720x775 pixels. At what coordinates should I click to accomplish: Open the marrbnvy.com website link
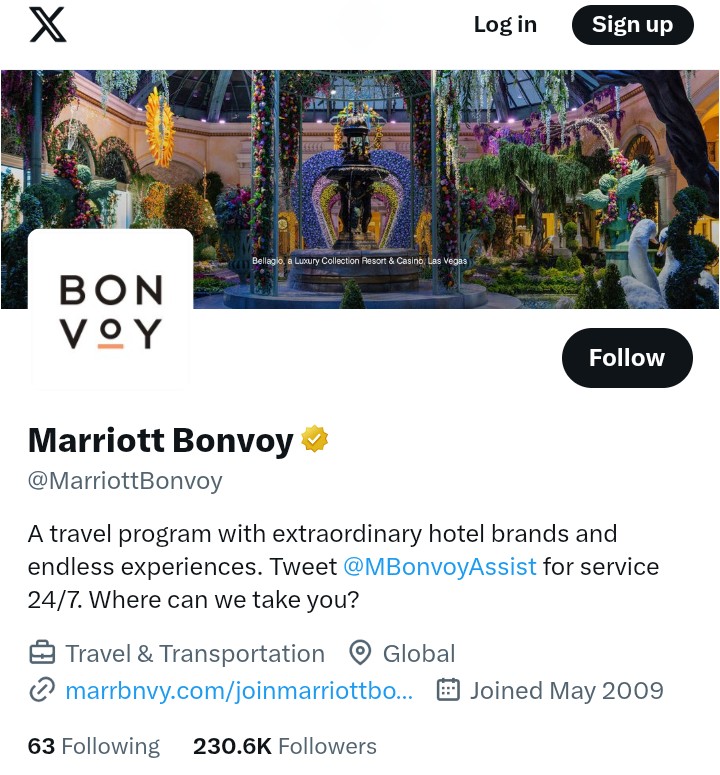238,690
